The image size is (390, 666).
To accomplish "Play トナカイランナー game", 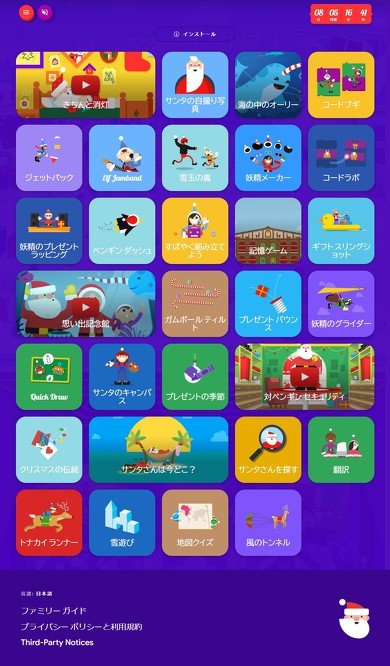I will tap(49, 523).
